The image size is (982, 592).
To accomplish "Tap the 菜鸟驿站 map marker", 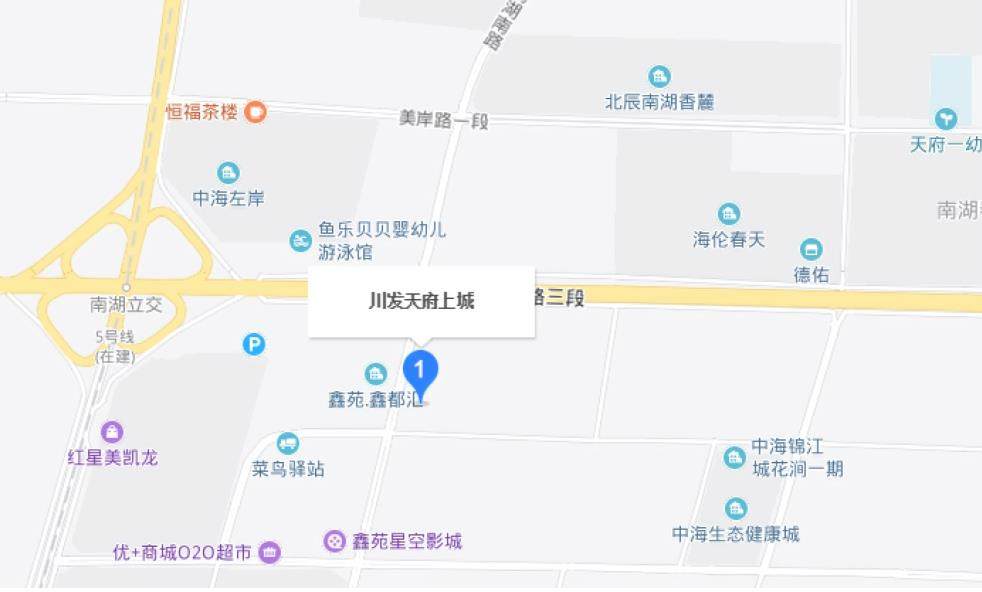I will pos(288,443).
